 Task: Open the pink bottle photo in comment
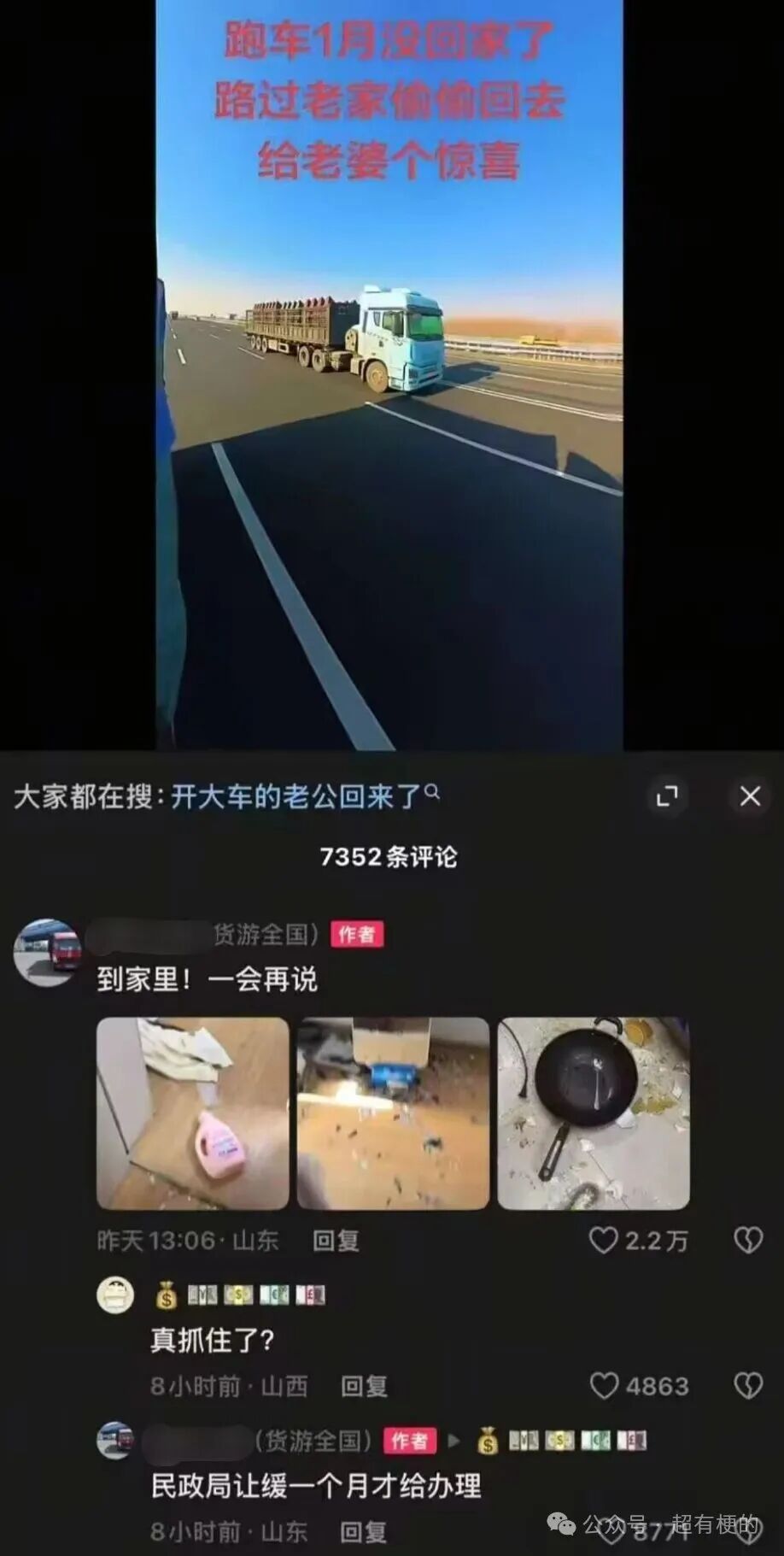point(193,1113)
